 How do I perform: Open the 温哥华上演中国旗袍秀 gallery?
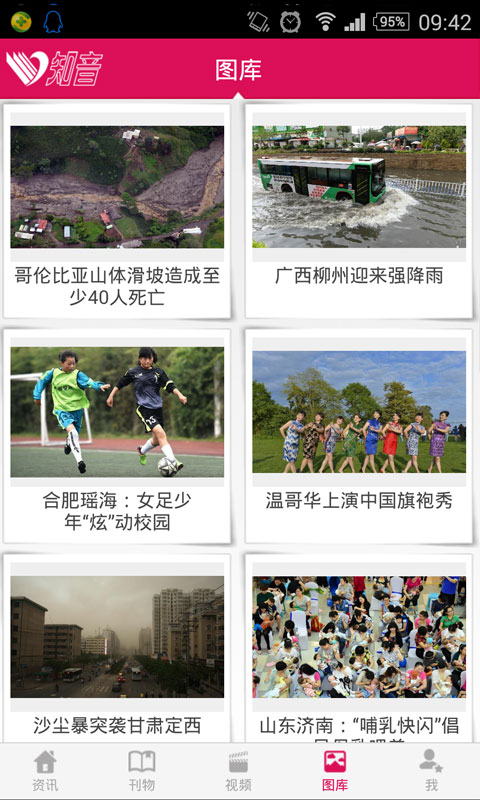[359, 436]
